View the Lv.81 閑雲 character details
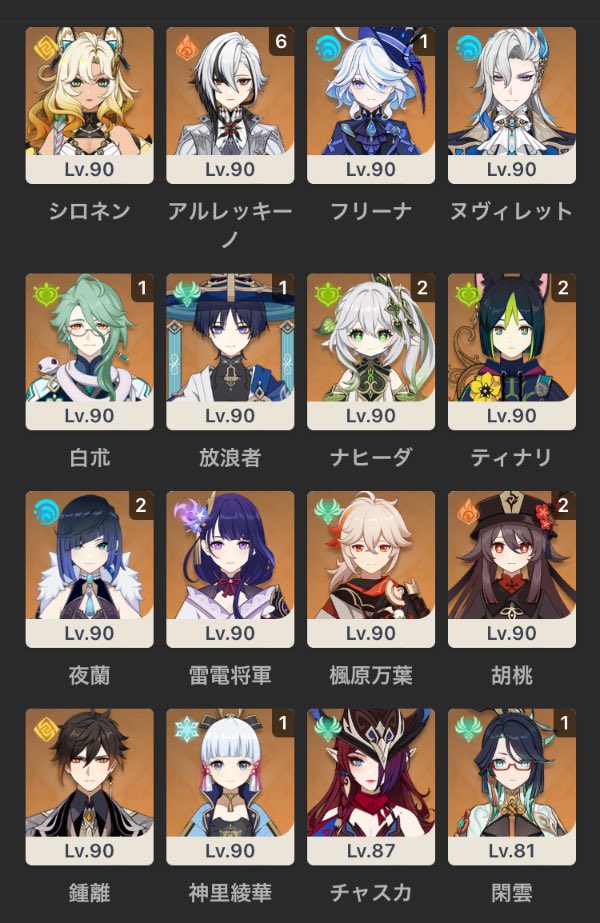 (512, 785)
